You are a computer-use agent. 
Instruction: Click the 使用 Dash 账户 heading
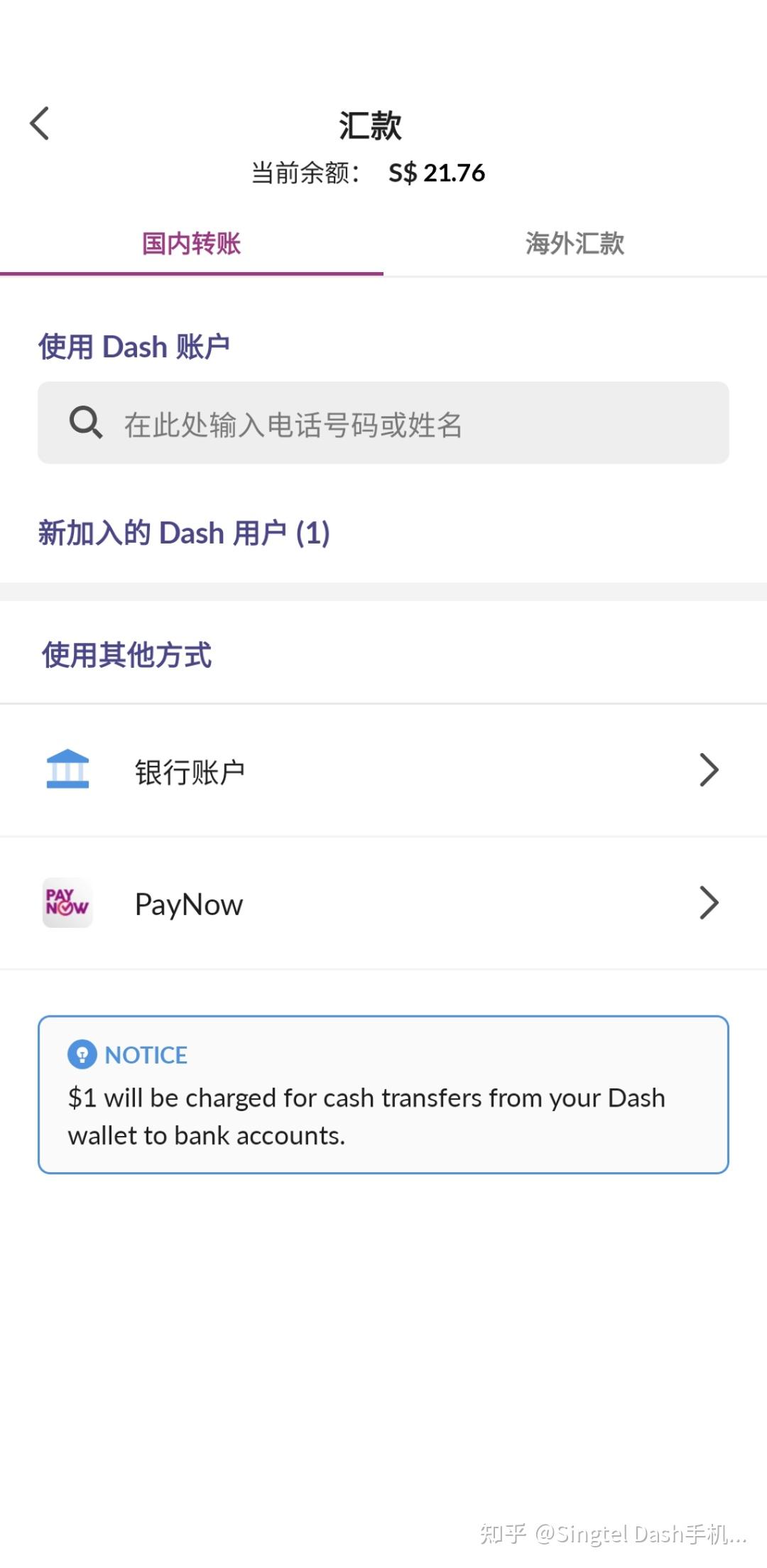click(x=135, y=346)
